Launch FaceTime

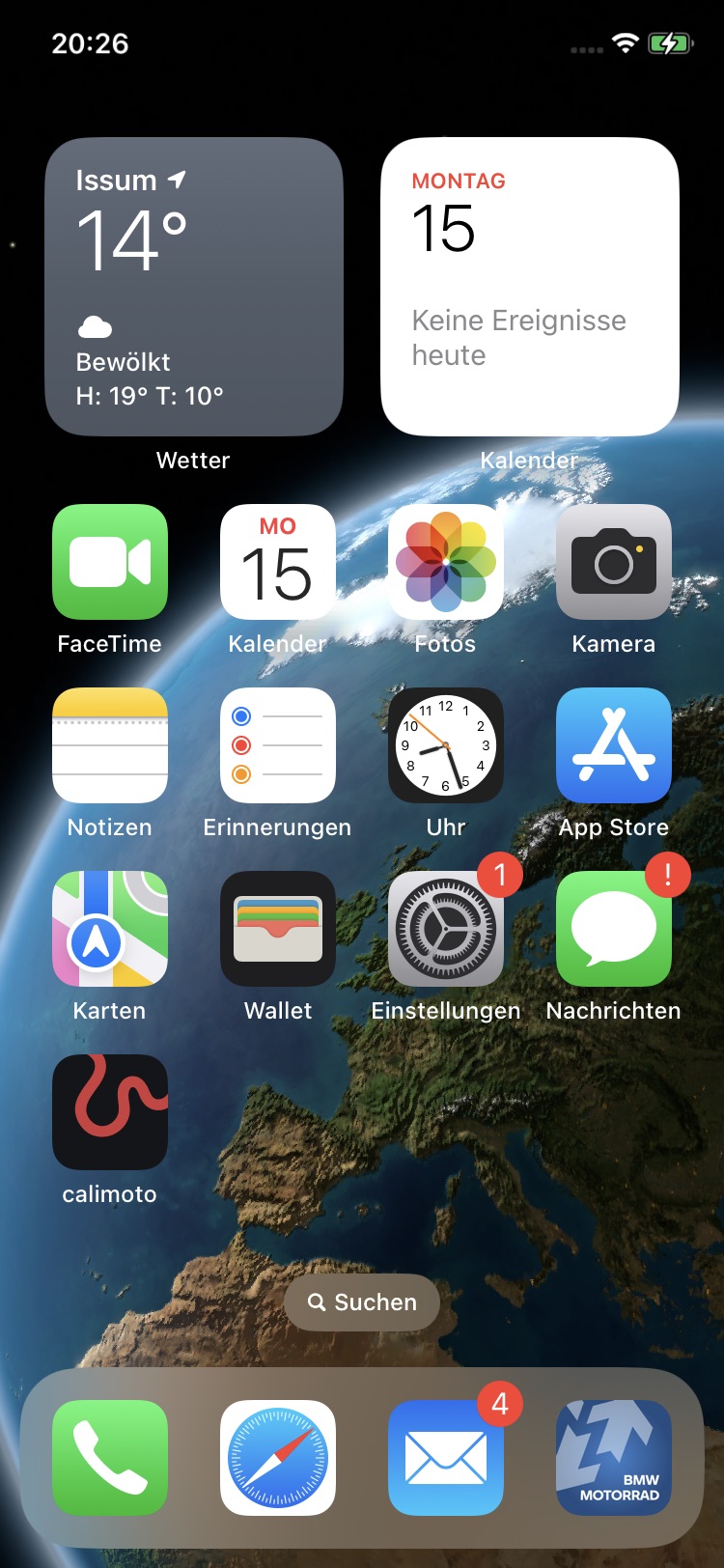click(110, 562)
